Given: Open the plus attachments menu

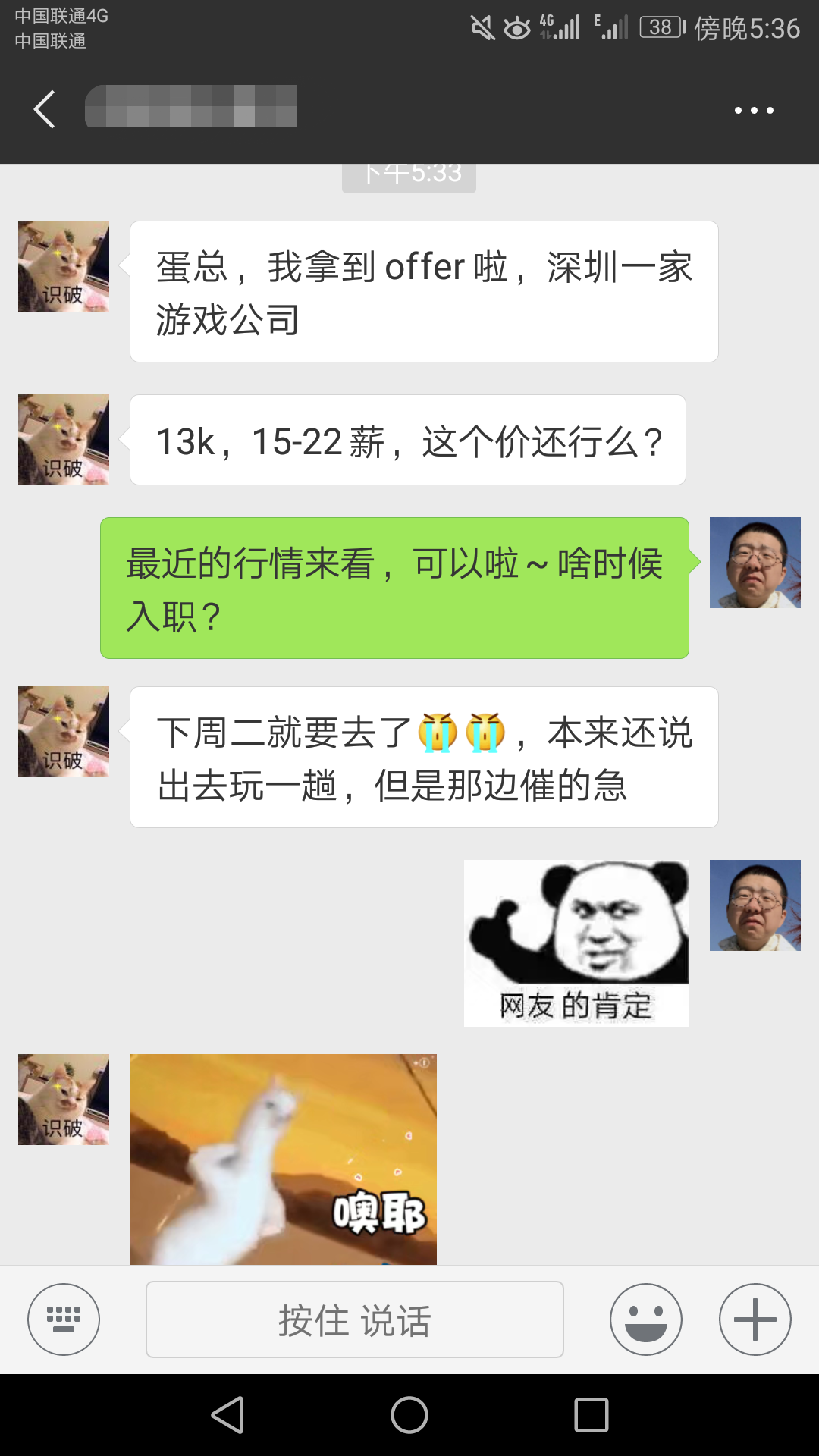Looking at the screenshot, I should click(755, 1319).
